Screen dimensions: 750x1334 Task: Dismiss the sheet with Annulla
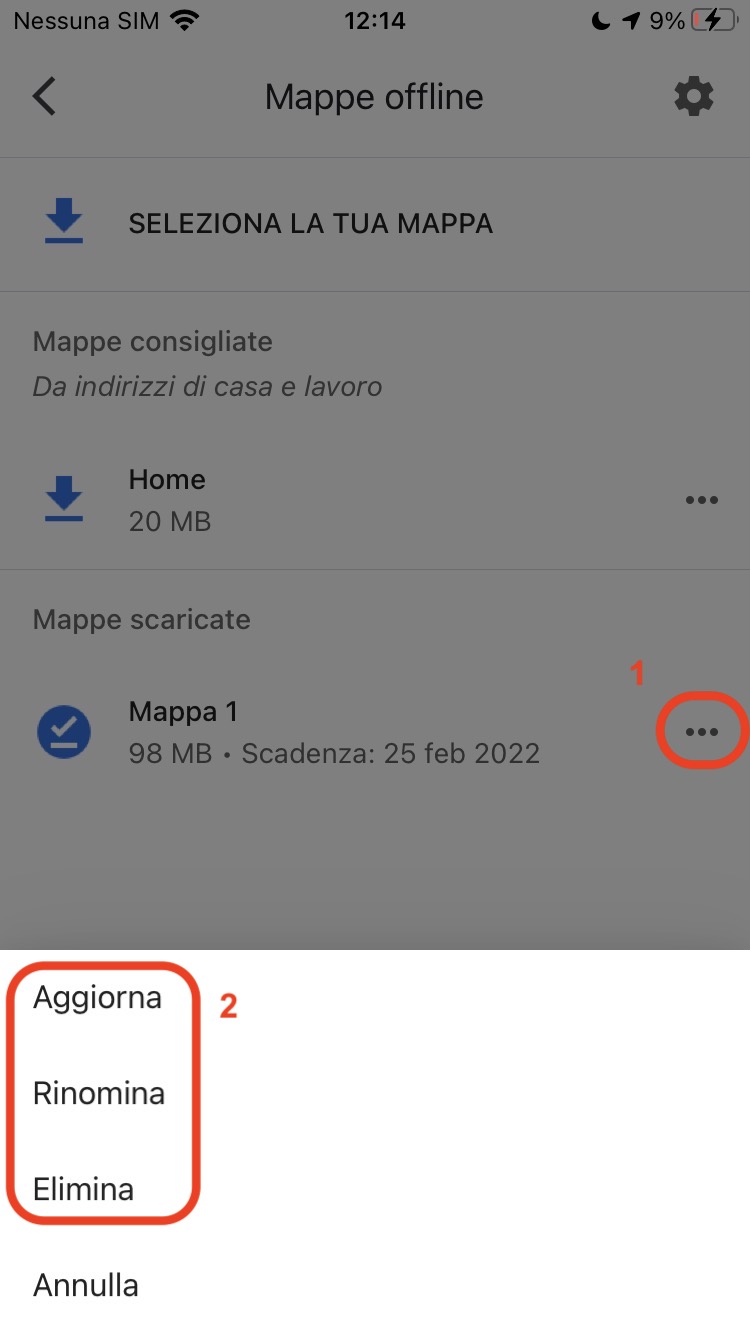point(86,1285)
